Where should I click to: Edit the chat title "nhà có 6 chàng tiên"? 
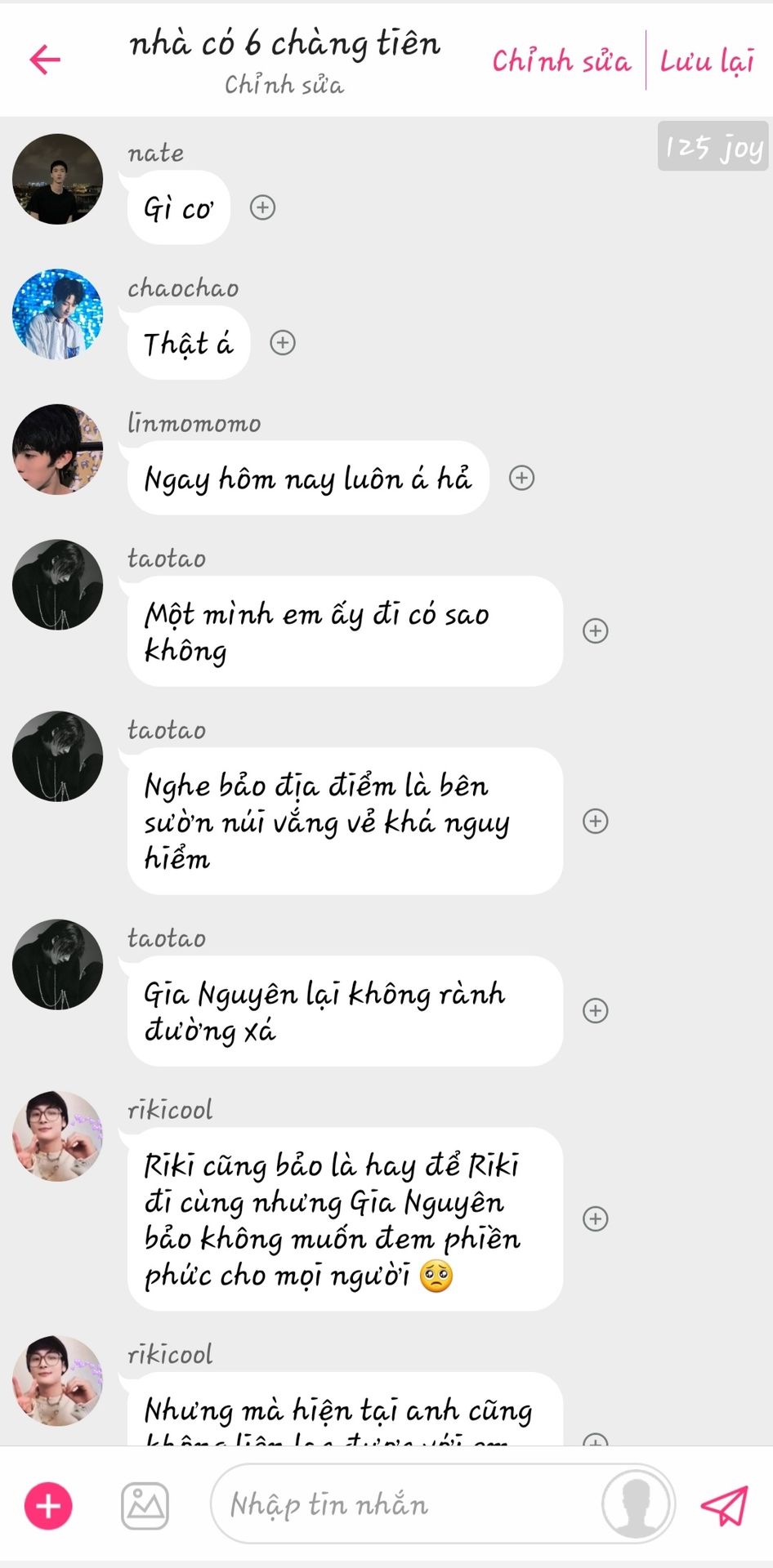[284, 43]
